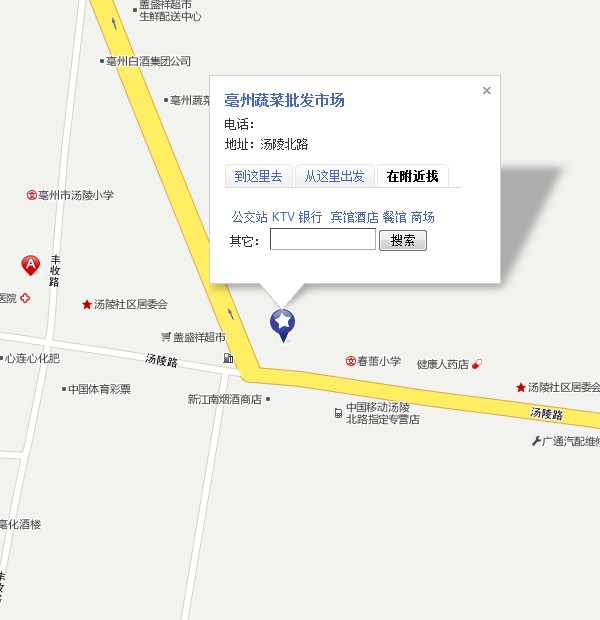Search nearby for KTV

point(283,217)
